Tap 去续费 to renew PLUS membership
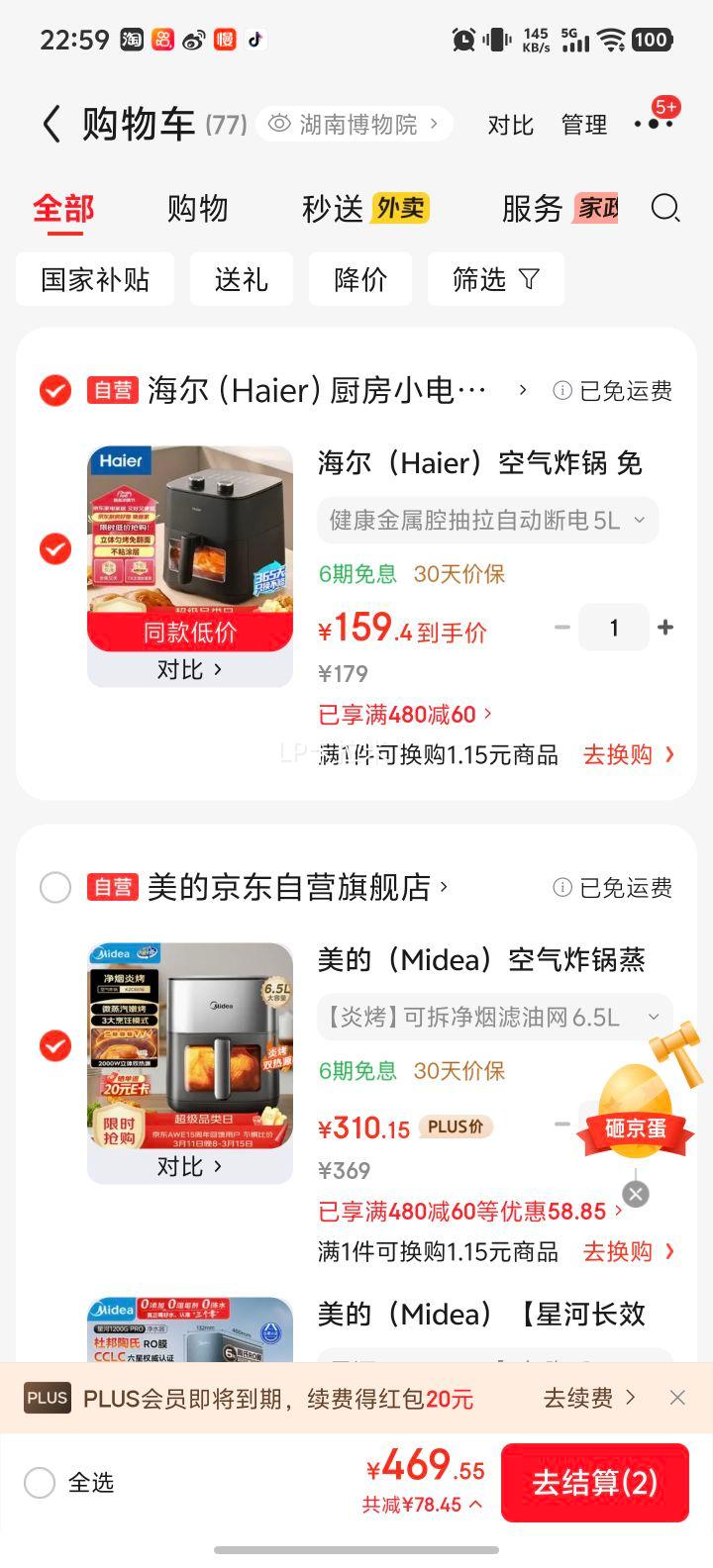The image size is (713, 1568). pos(588,1398)
